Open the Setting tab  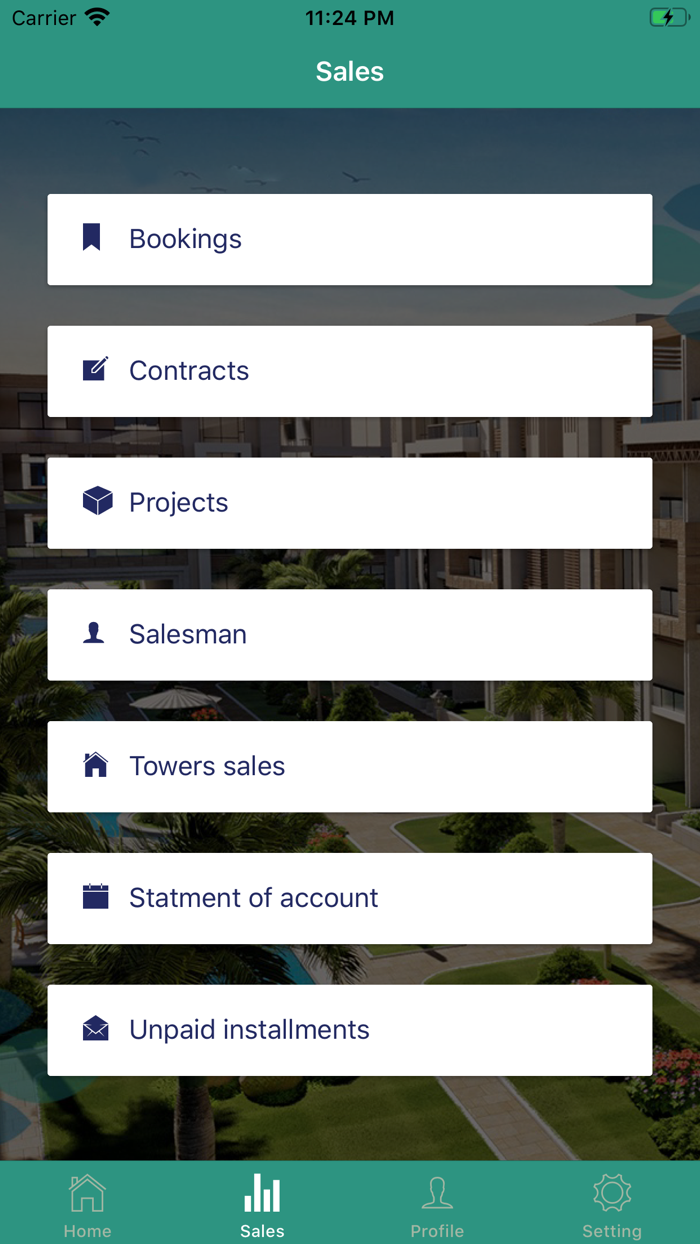612,1206
